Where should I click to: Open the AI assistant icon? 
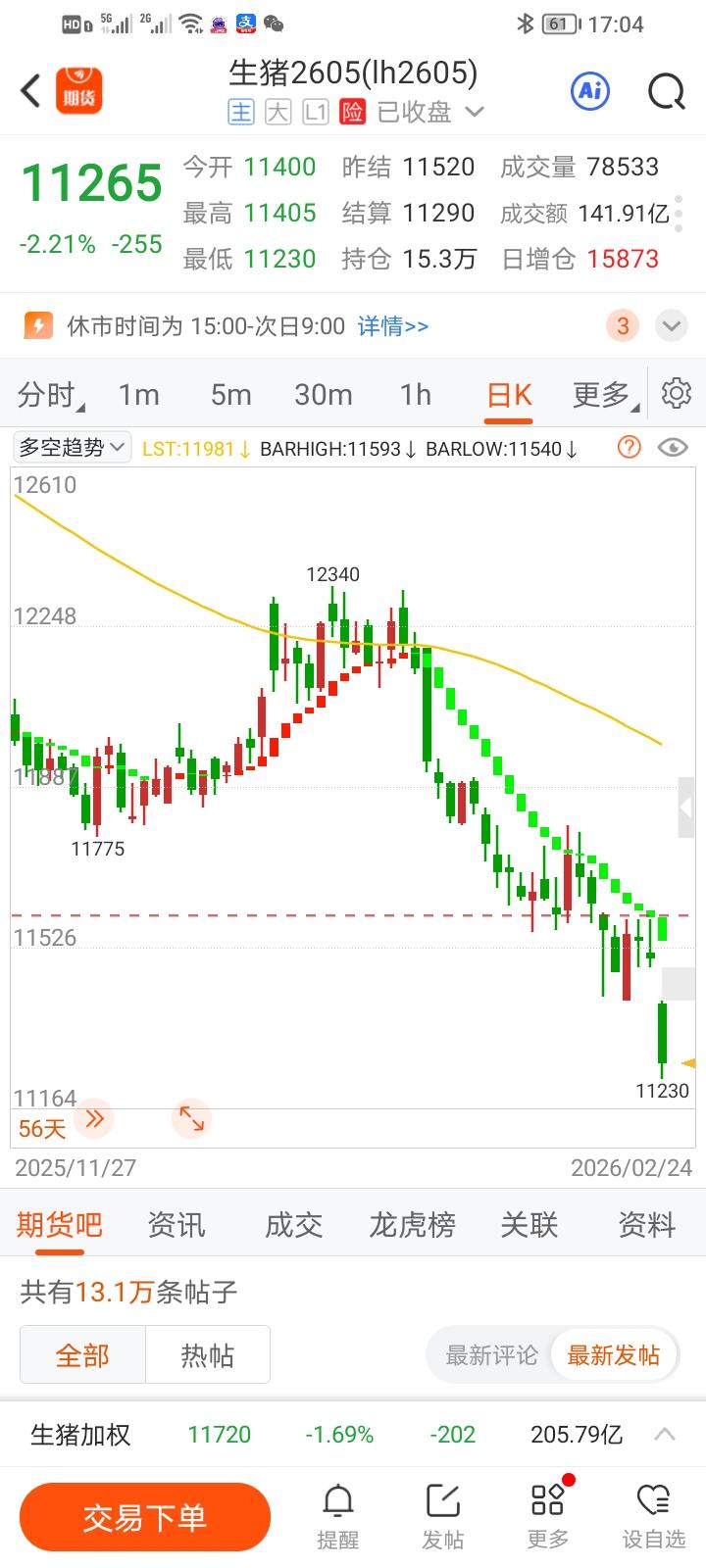pos(589,90)
